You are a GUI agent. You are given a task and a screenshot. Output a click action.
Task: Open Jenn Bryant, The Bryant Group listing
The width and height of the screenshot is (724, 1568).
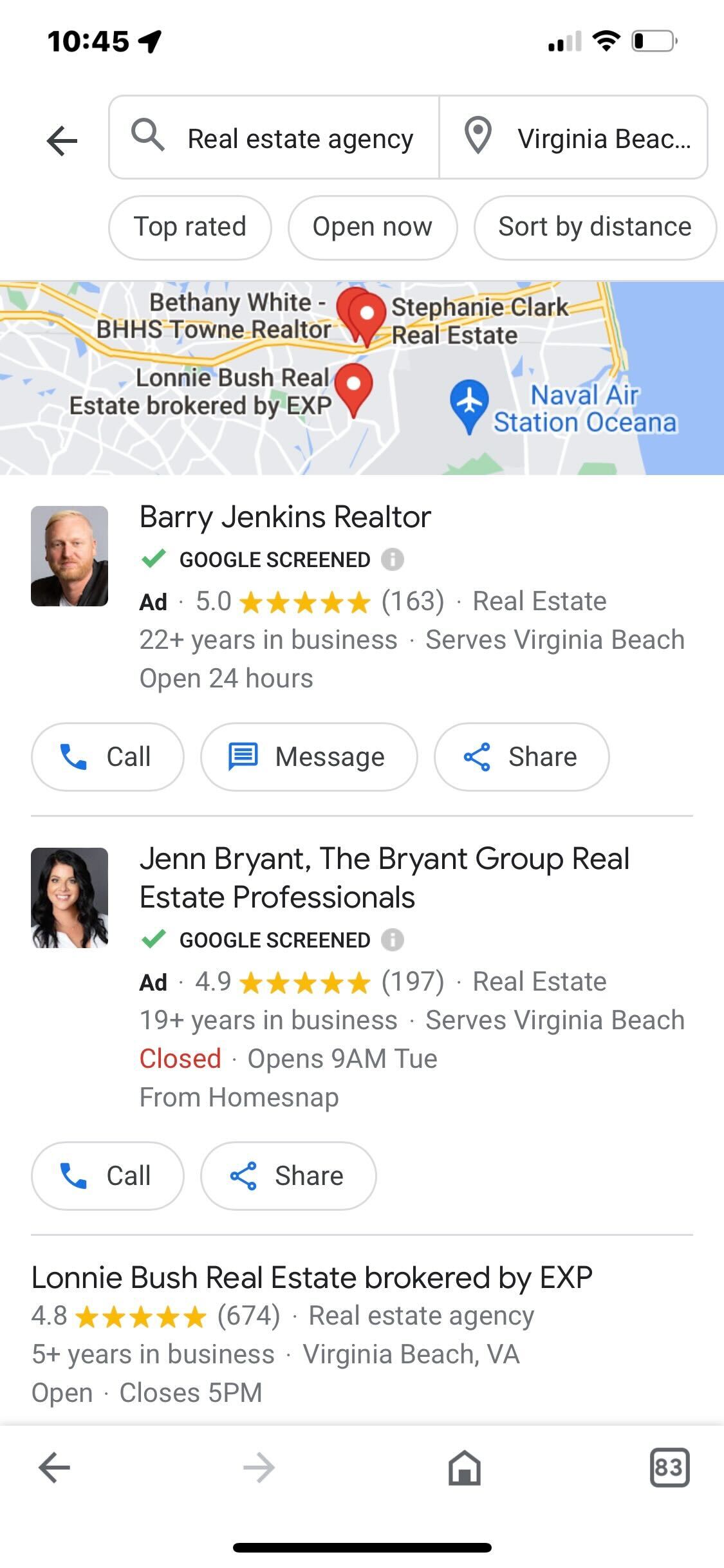(x=384, y=877)
